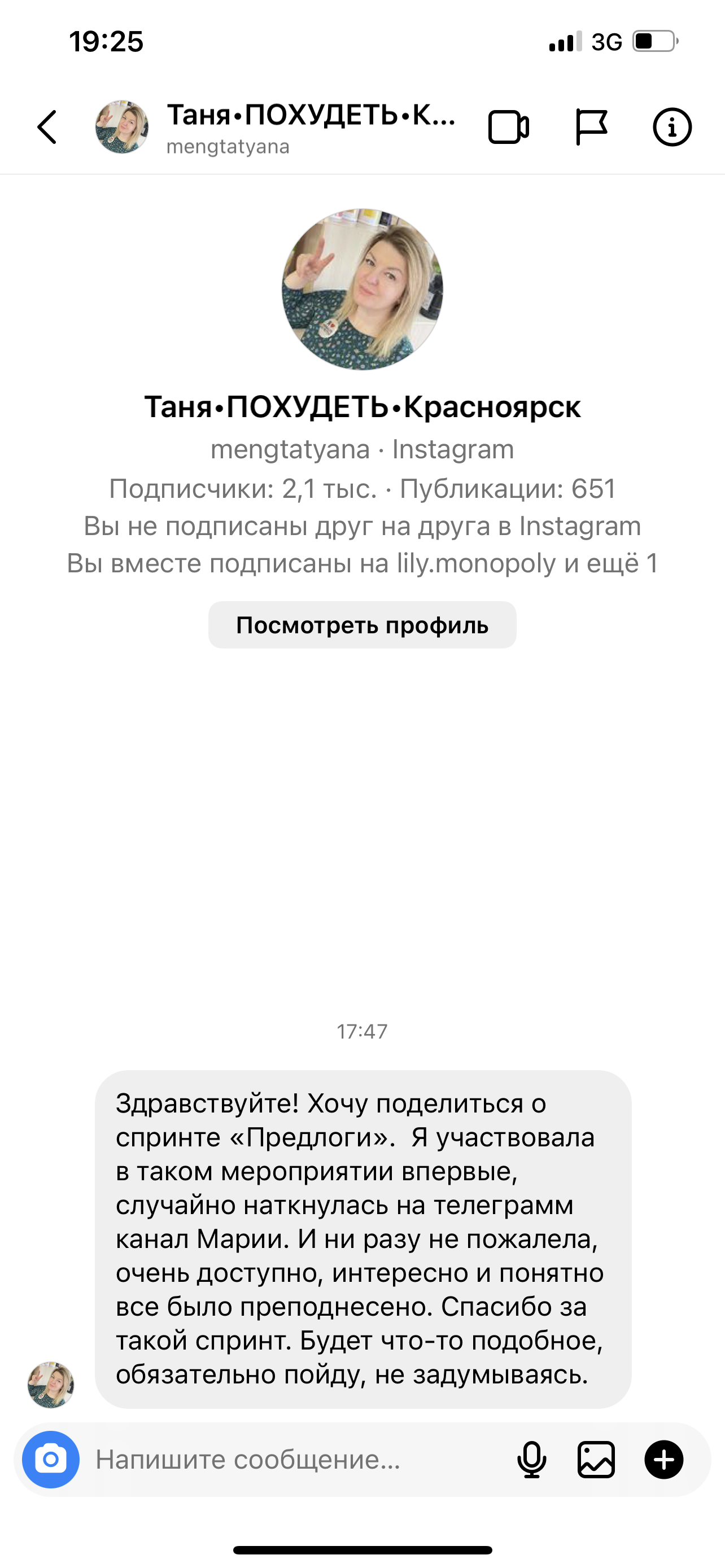Open conversation info details
Screen dimensions: 725x1568
[x=672, y=127]
